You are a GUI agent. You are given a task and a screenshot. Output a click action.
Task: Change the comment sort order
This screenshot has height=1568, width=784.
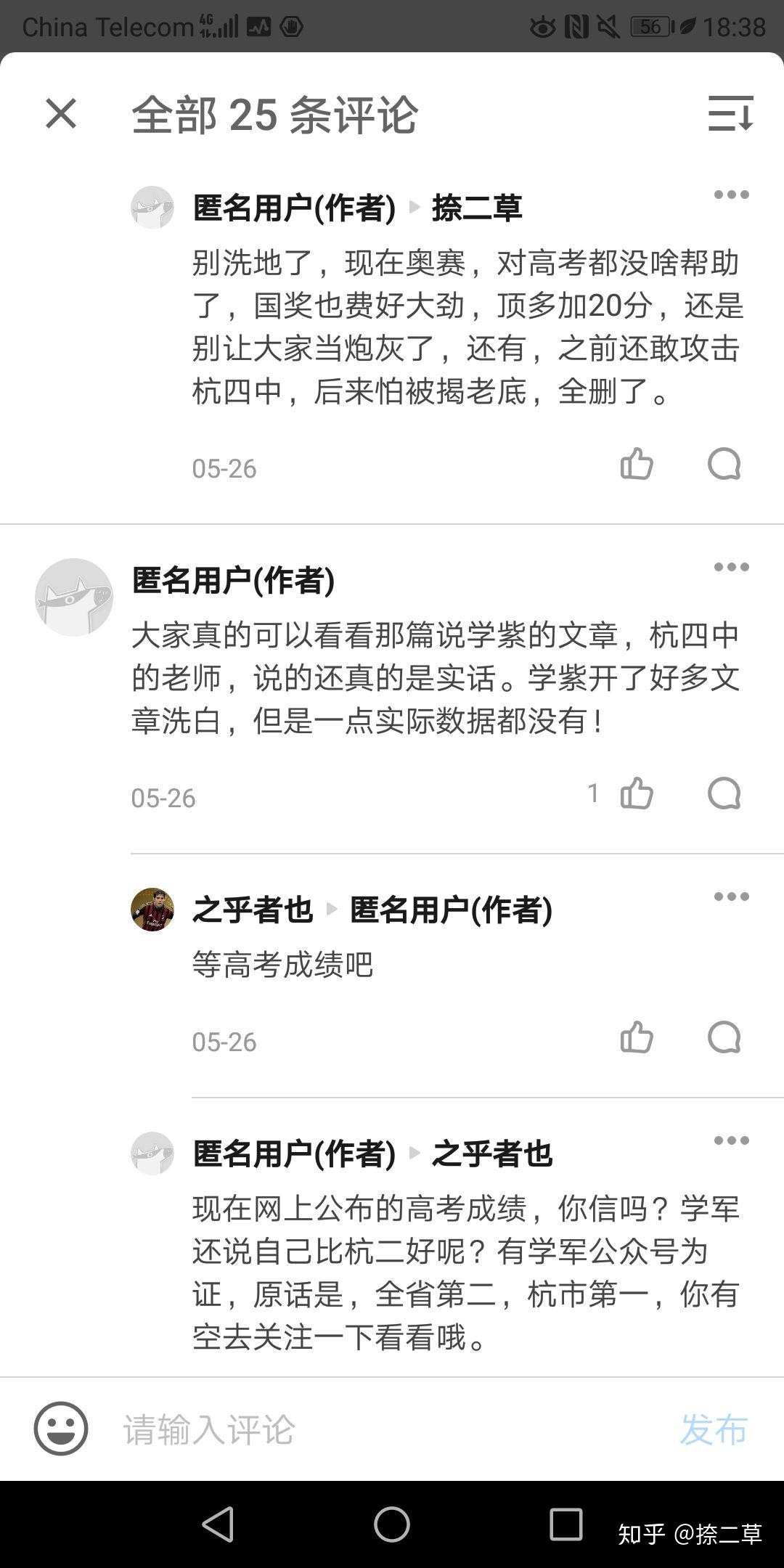click(730, 114)
